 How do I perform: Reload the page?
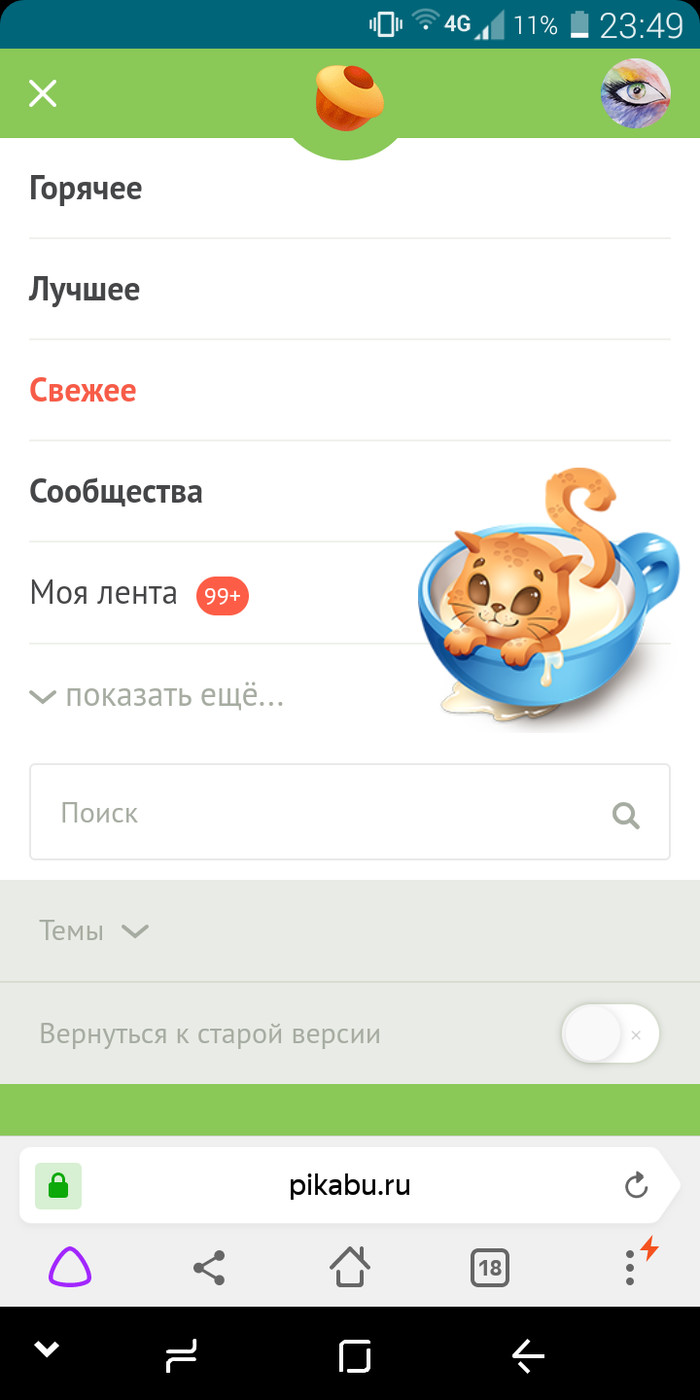(x=636, y=1186)
